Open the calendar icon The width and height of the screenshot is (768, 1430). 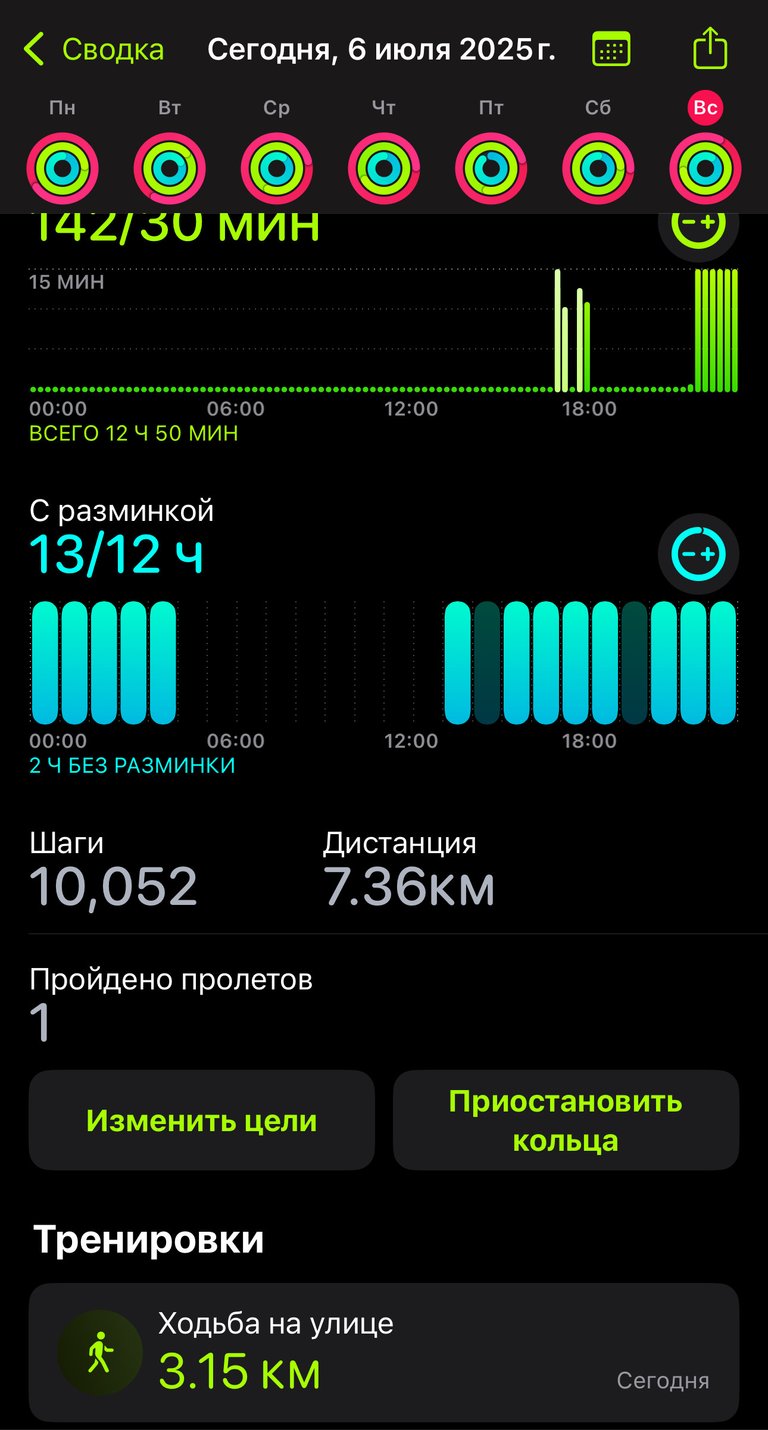(x=611, y=49)
